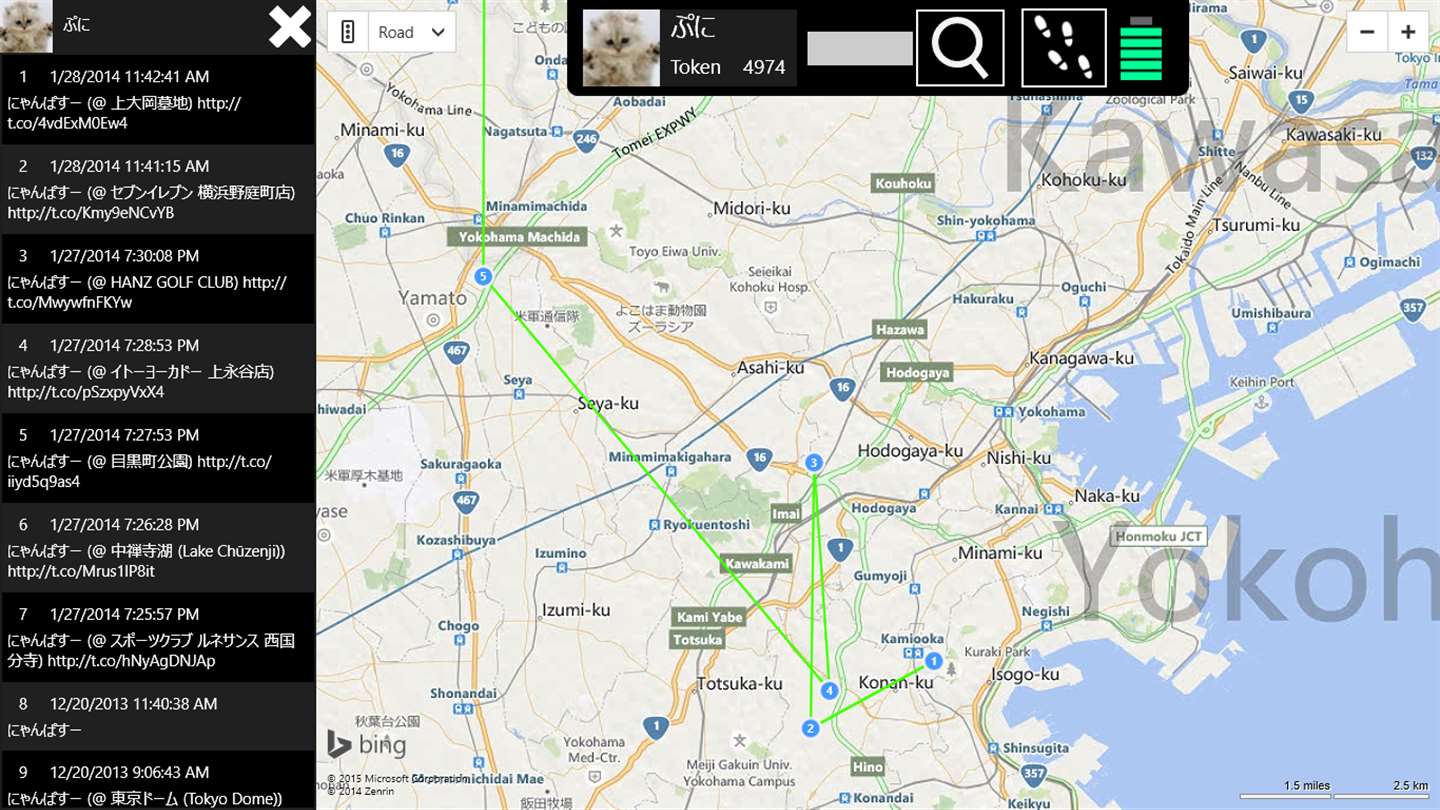Select tweet 3 about HANZ GOLF CLUB
1440x810 pixels.
coord(157,279)
